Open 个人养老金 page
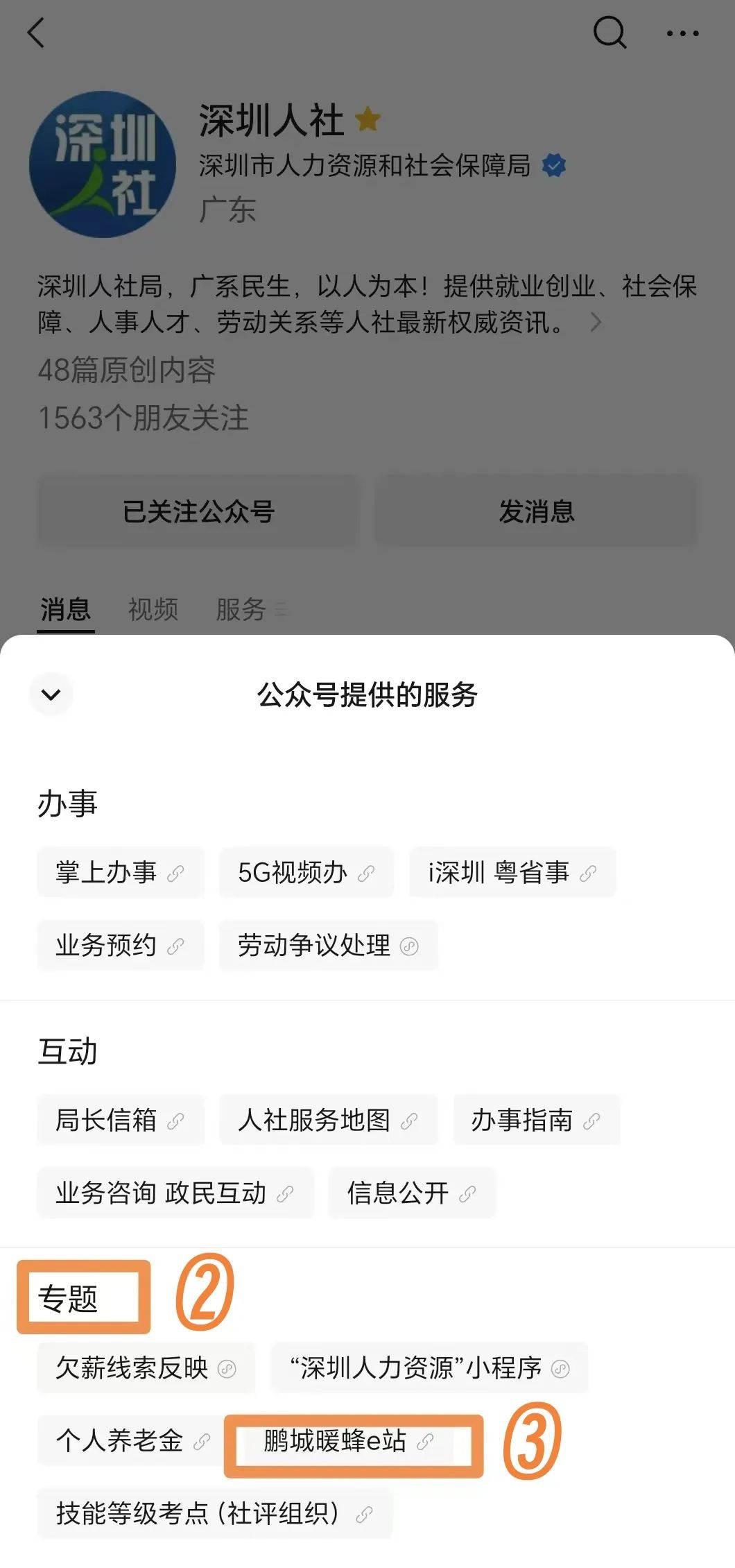The height and width of the screenshot is (1568, 735). coord(132,1440)
